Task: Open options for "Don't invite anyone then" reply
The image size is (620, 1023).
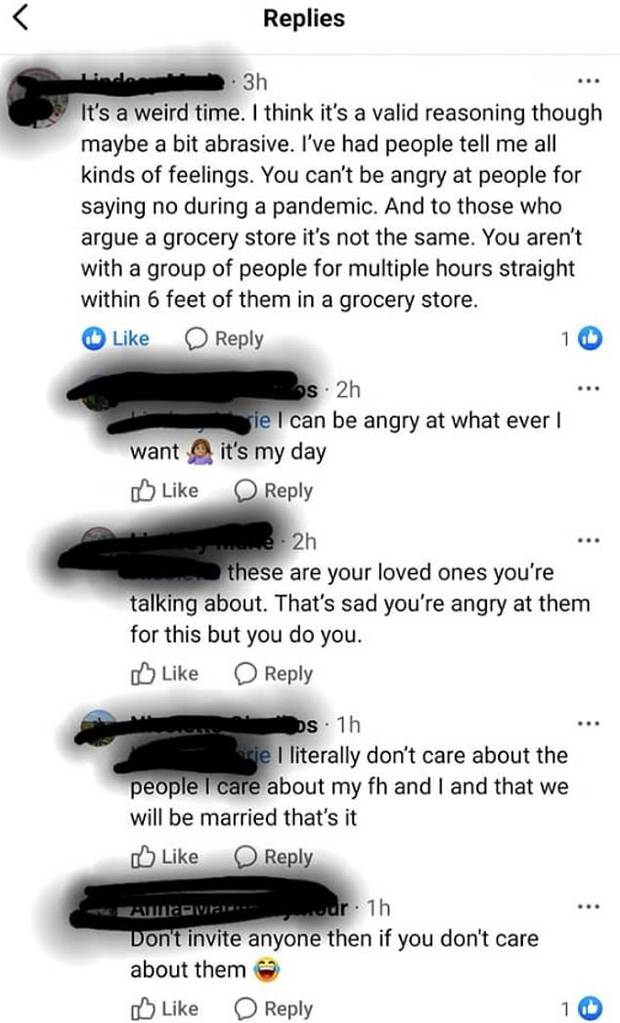Action: [590, 907]
